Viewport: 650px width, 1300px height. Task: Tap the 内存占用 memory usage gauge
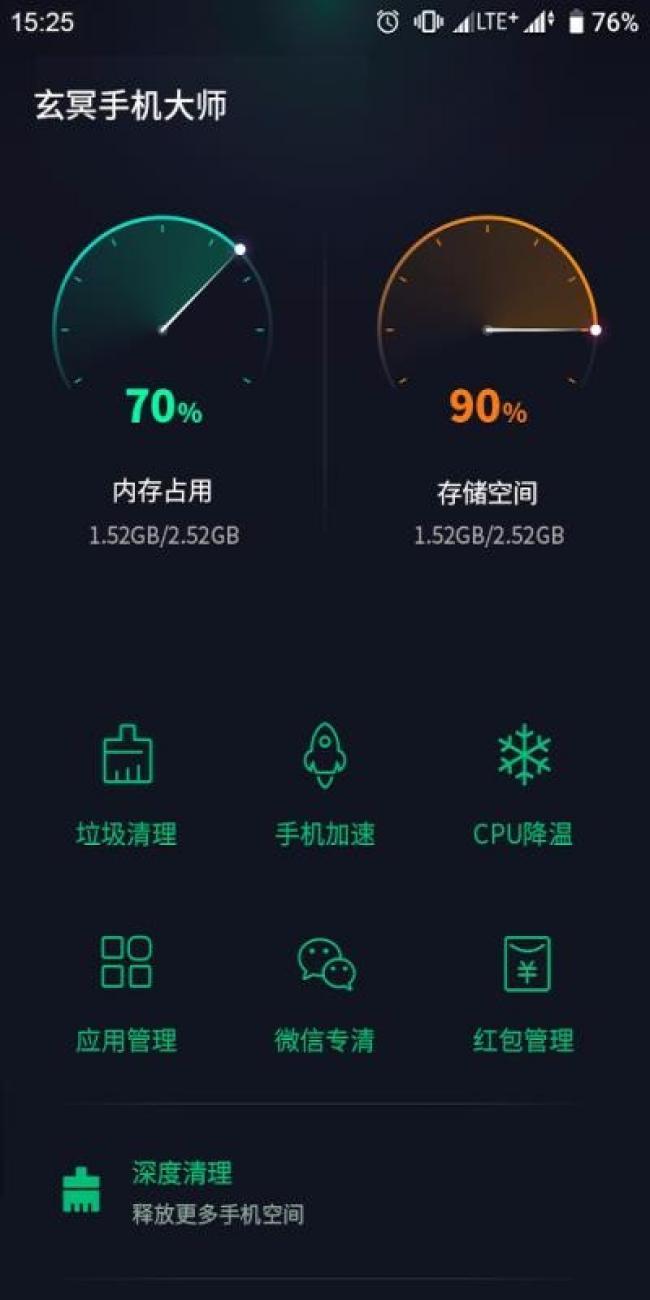[x=162, y=330]
